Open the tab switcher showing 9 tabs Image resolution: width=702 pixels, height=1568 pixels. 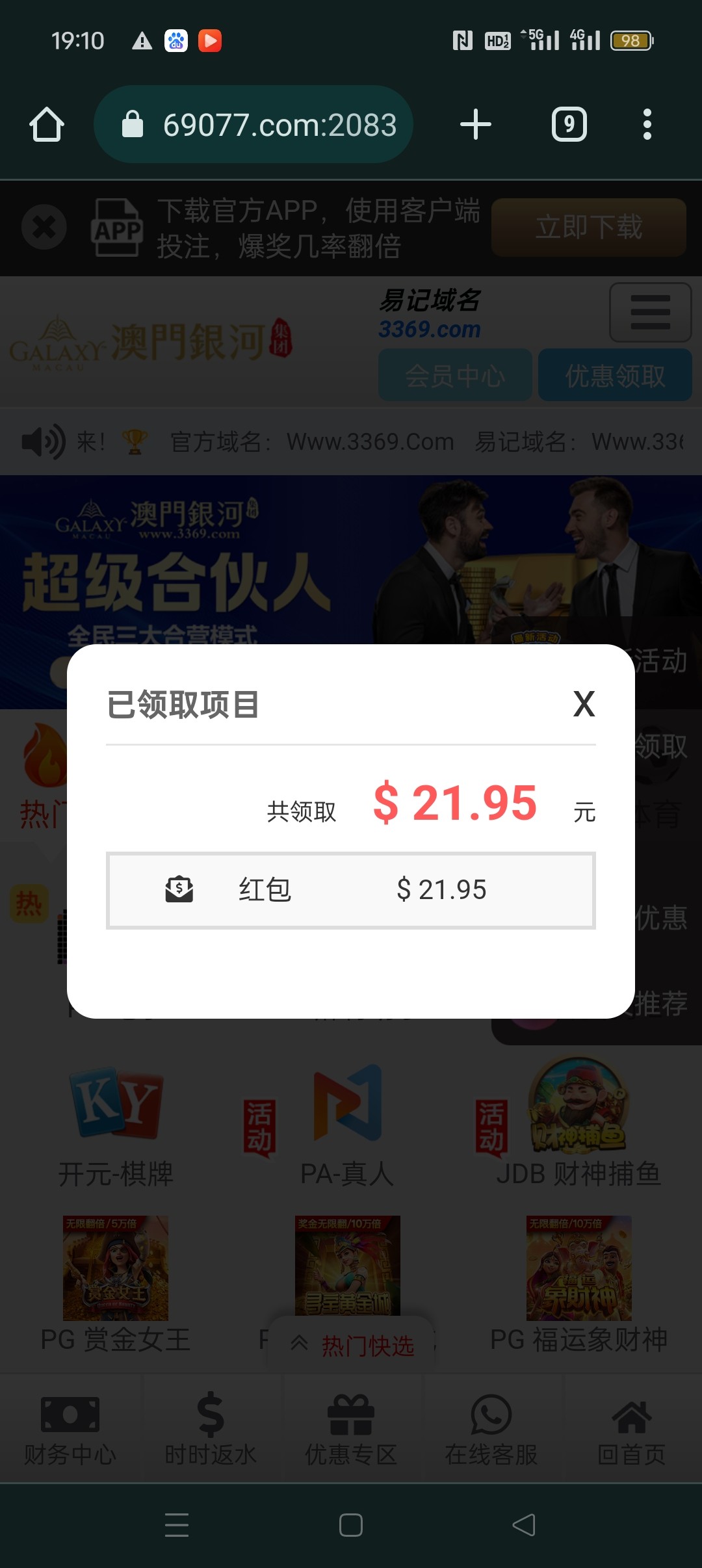tap(569, 124)
